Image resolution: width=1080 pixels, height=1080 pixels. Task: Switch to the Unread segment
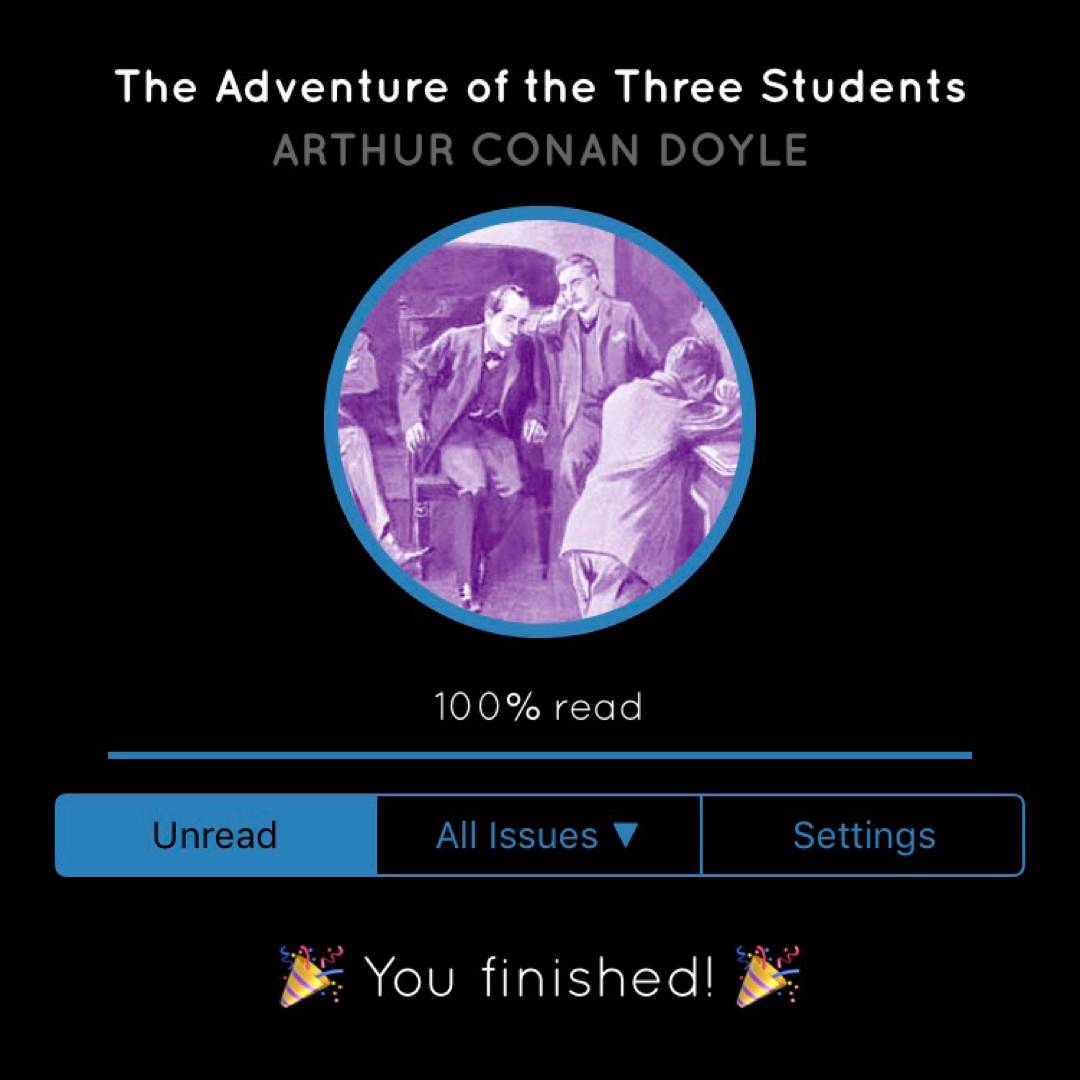215,835
